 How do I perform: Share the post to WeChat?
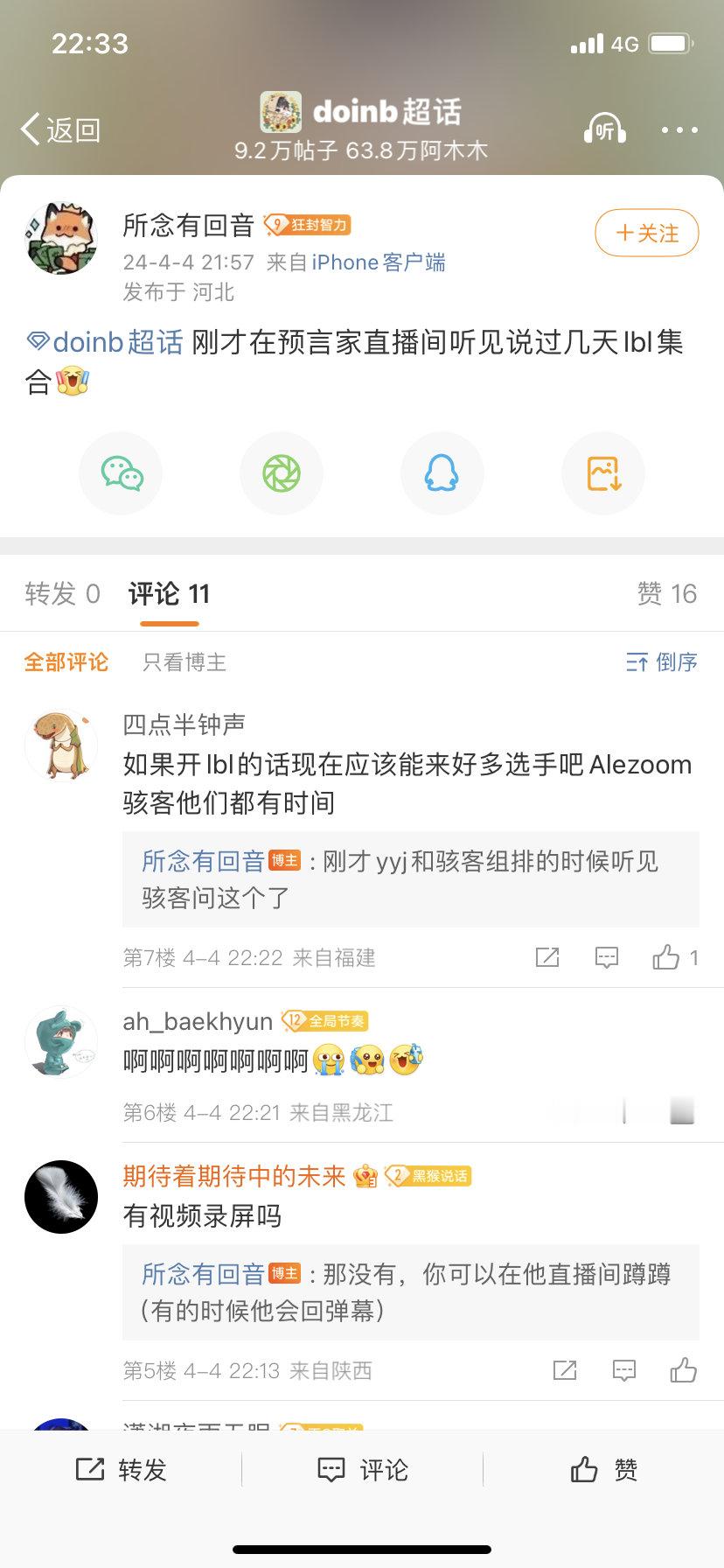click(x=120, y=472)
